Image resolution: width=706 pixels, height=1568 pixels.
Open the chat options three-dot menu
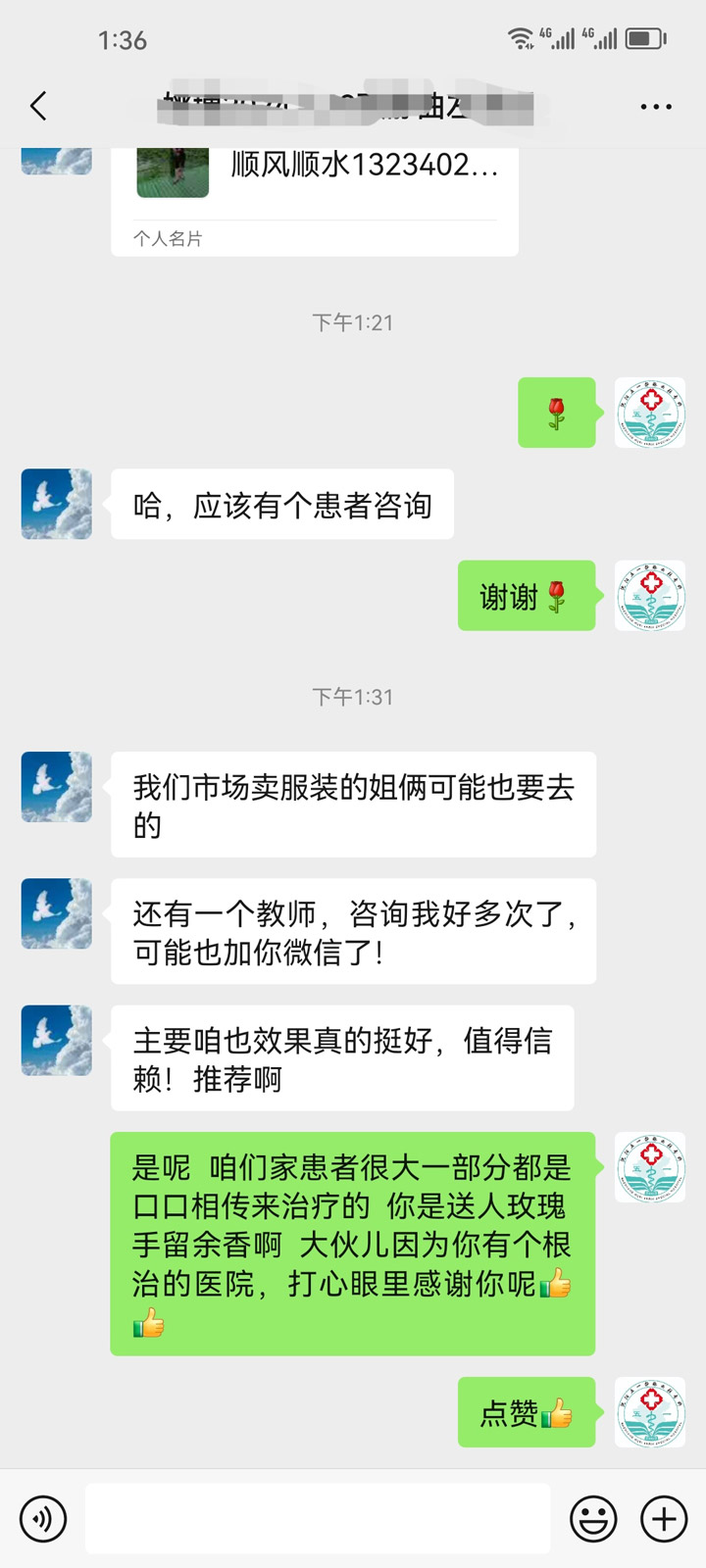pyautogui.click(x=655, y=106)
